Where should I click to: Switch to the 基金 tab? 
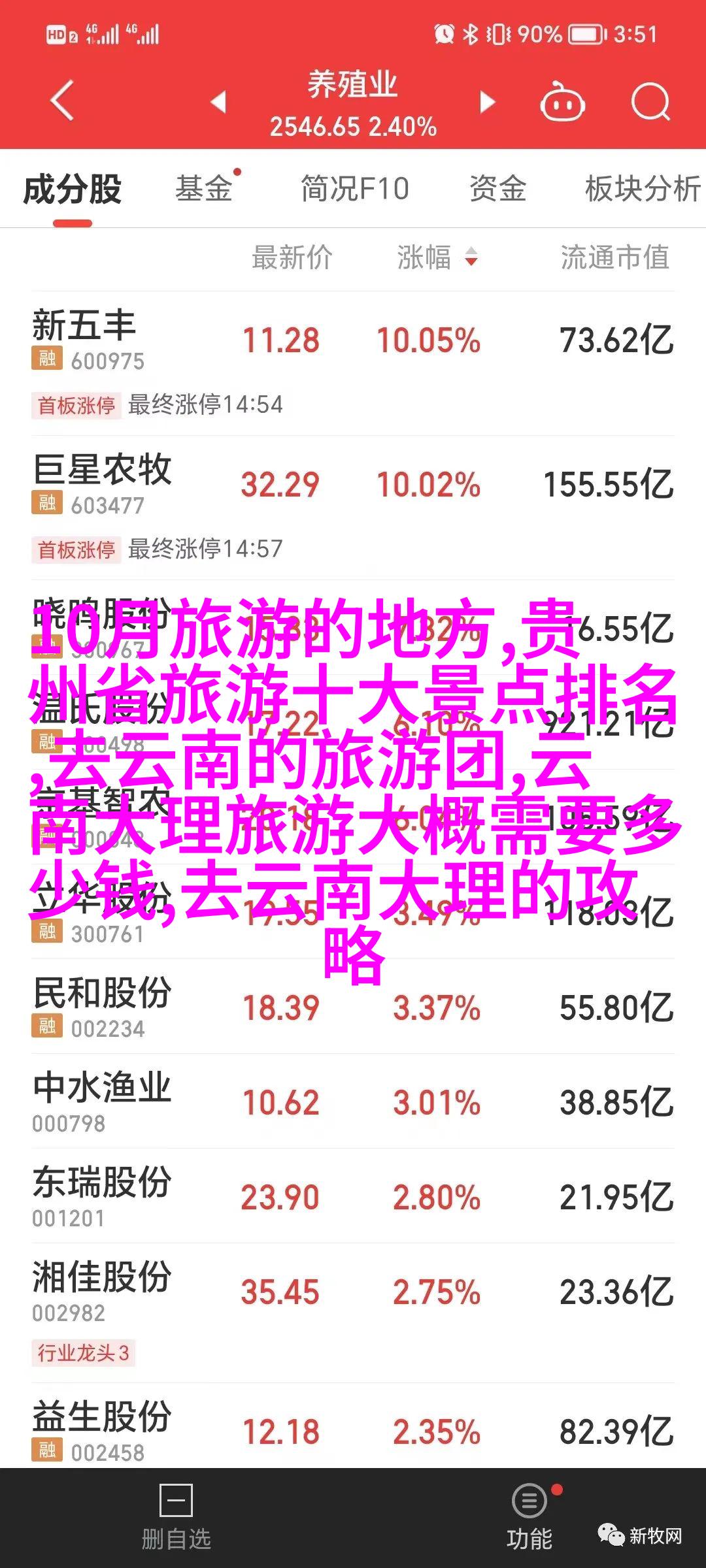(204, 189)
